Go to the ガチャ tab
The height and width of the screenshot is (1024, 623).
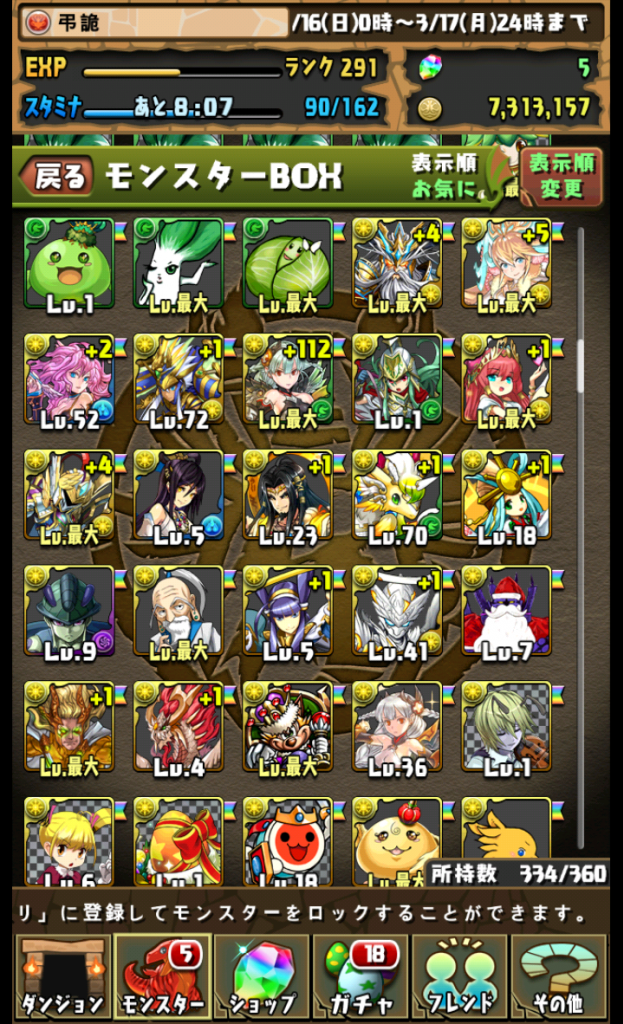361,974
